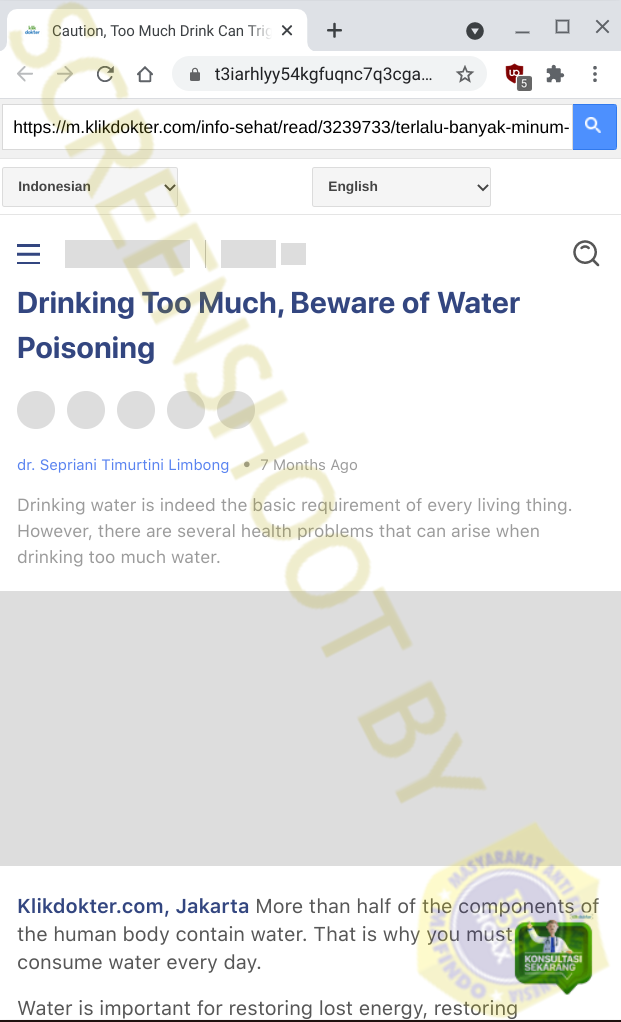The image size is (621, 1022).
Task: Open the uBlock extension icon
Action: pyautogui.click(x=515, y=74)
